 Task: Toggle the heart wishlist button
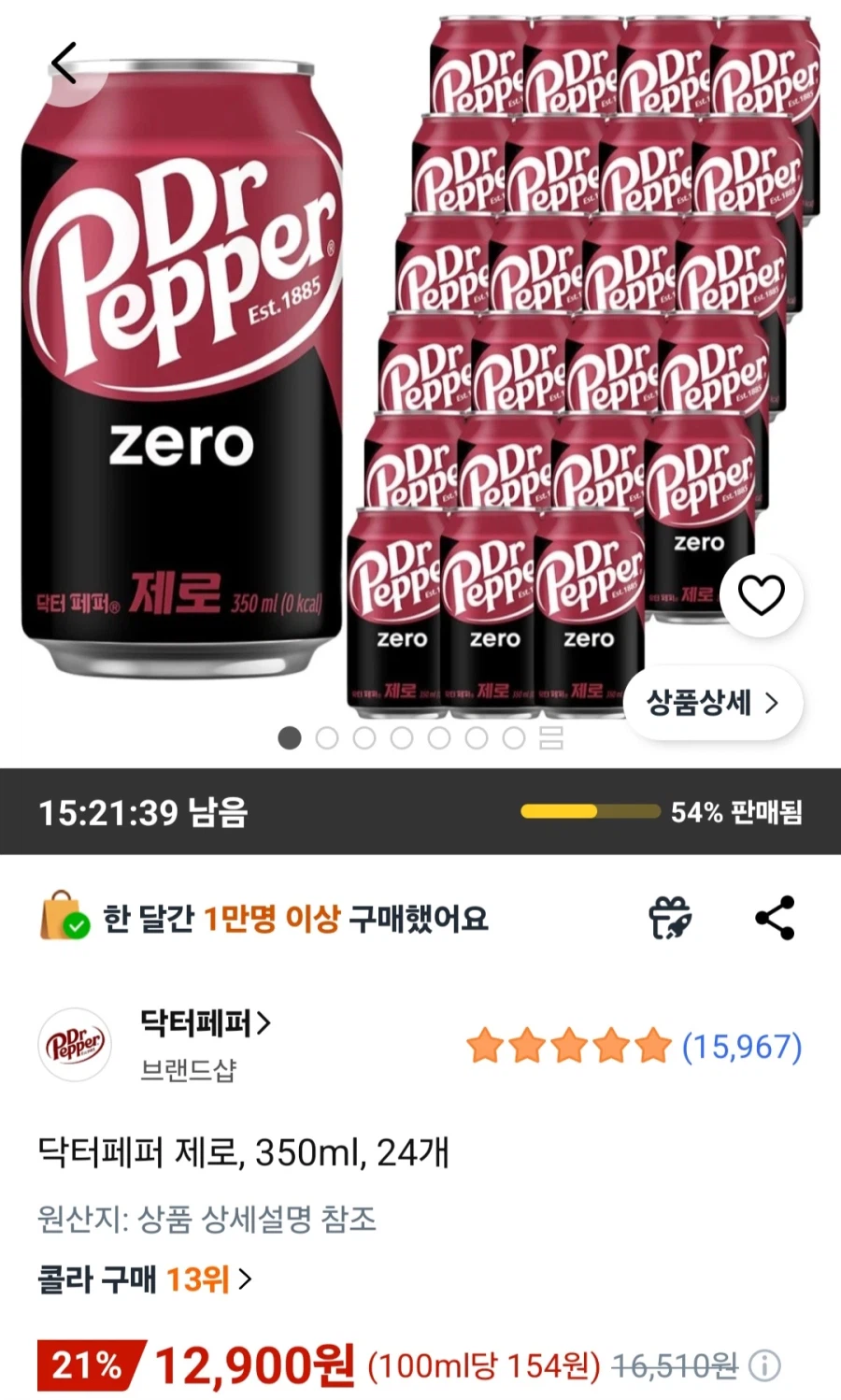pos(761,597)
